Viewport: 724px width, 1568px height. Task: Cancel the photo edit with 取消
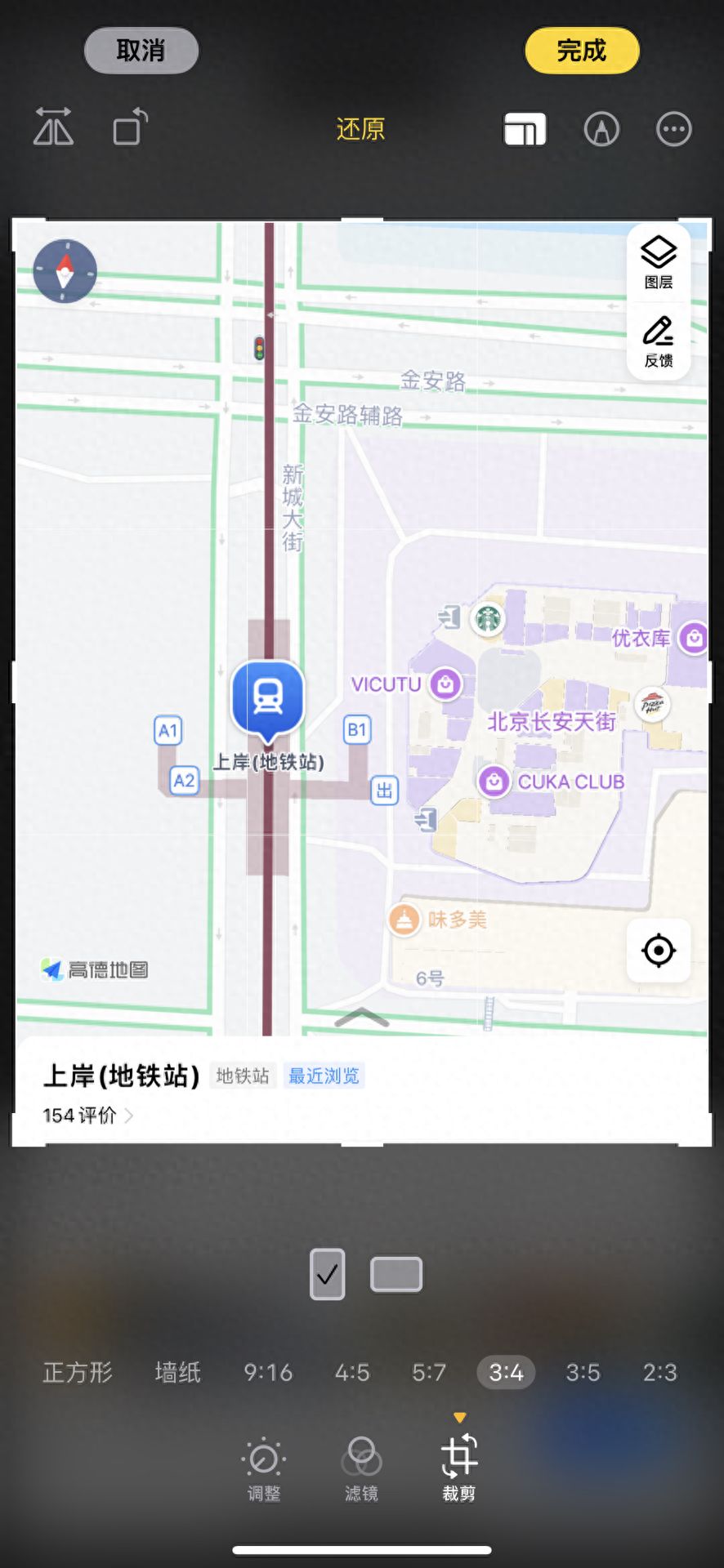point(141,51)
